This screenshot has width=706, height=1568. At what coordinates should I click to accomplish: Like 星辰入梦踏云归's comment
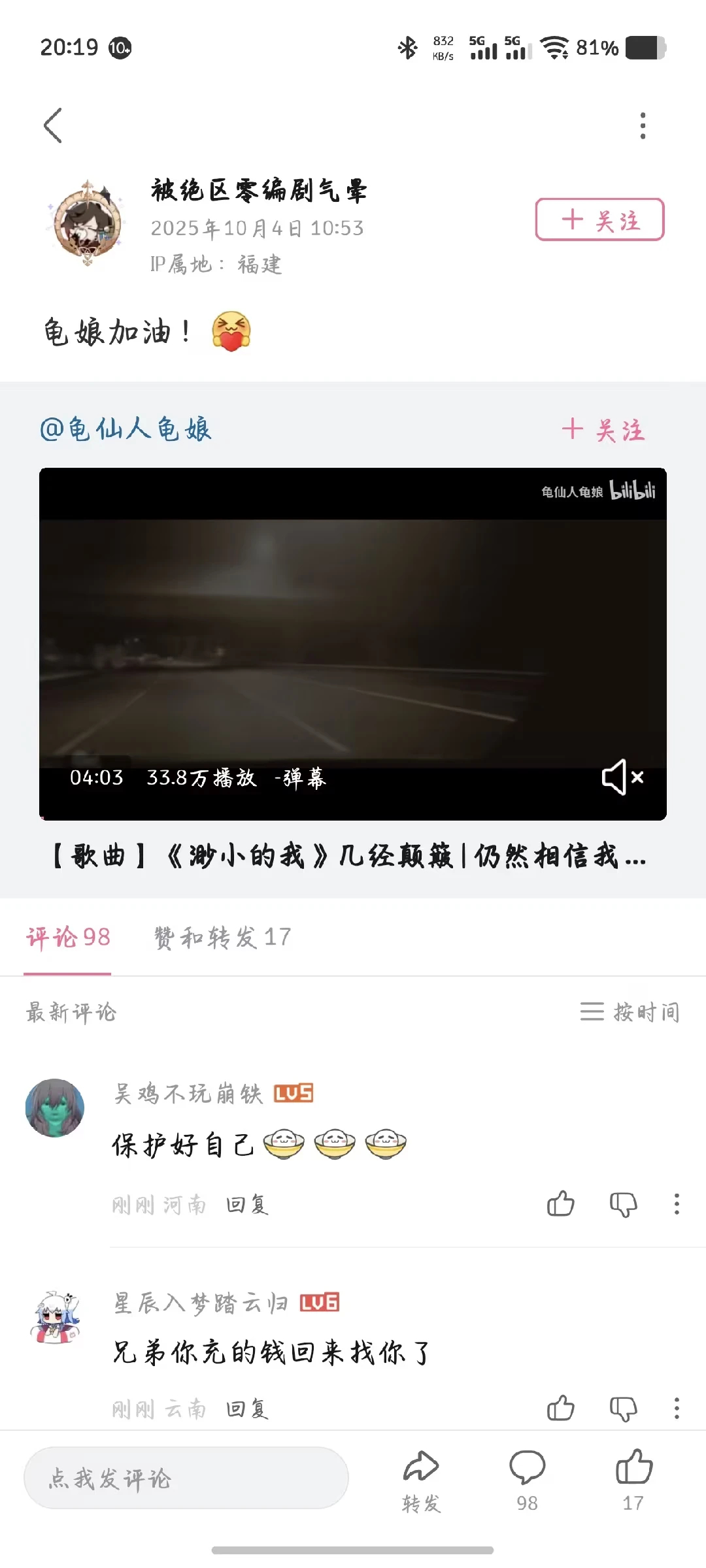coord(560,1409)
